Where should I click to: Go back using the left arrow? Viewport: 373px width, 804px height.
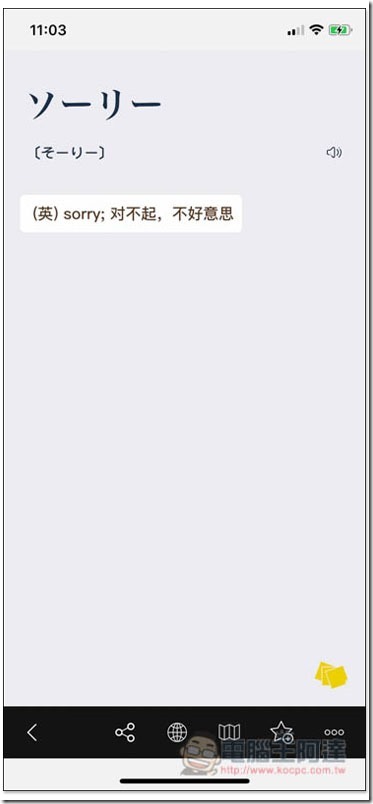[32, 732]
